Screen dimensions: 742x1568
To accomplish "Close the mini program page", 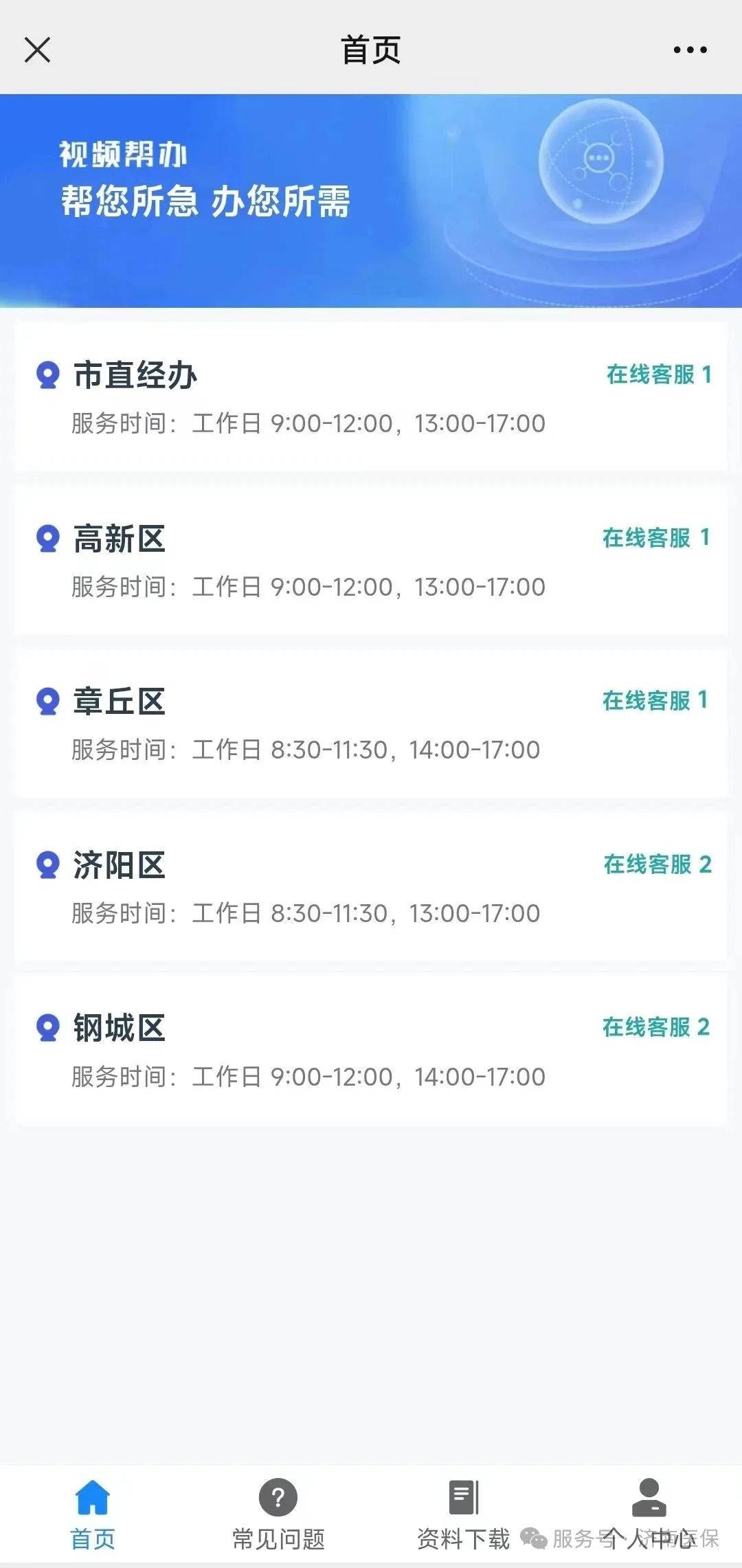I will pyautogui.click(x=37, y=49).
